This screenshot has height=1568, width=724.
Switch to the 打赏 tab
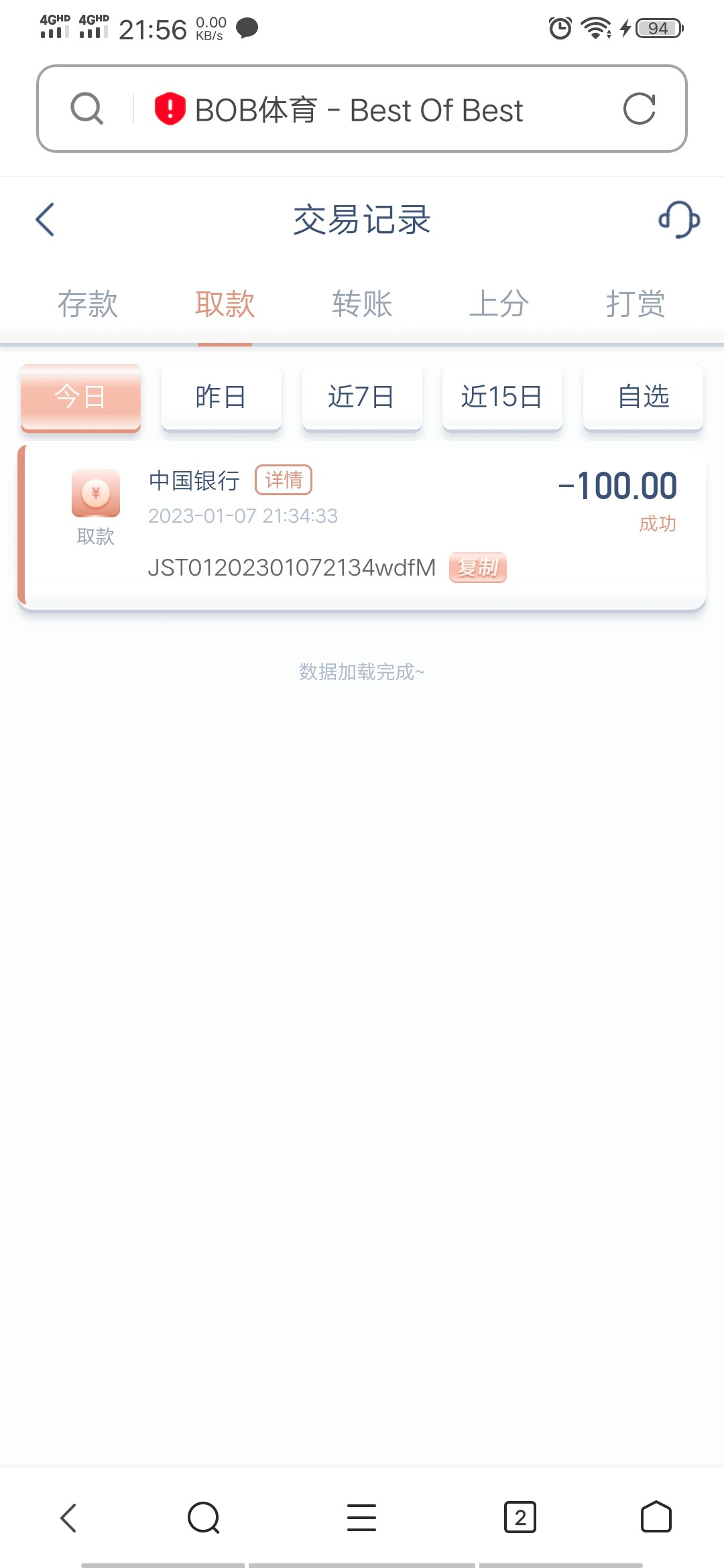click(636, 304)
